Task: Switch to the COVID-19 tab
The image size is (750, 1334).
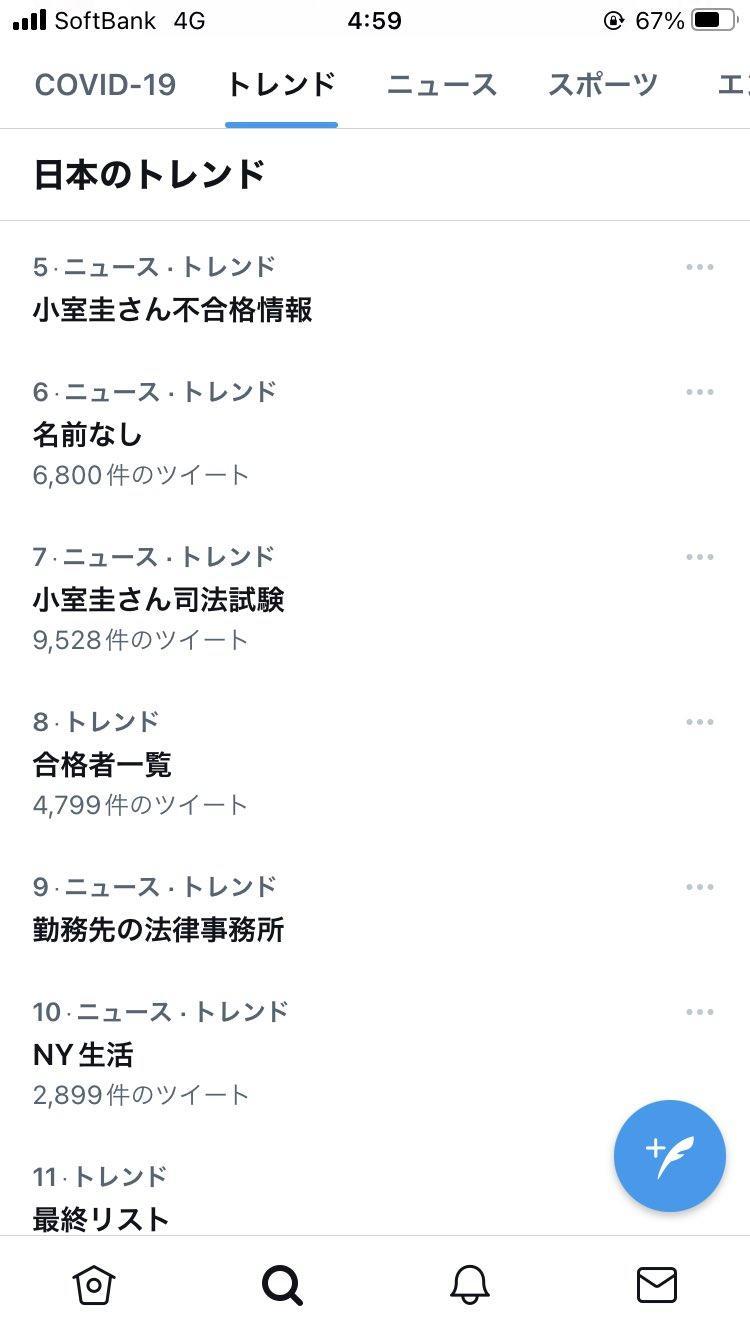Action: click(105, 85)
